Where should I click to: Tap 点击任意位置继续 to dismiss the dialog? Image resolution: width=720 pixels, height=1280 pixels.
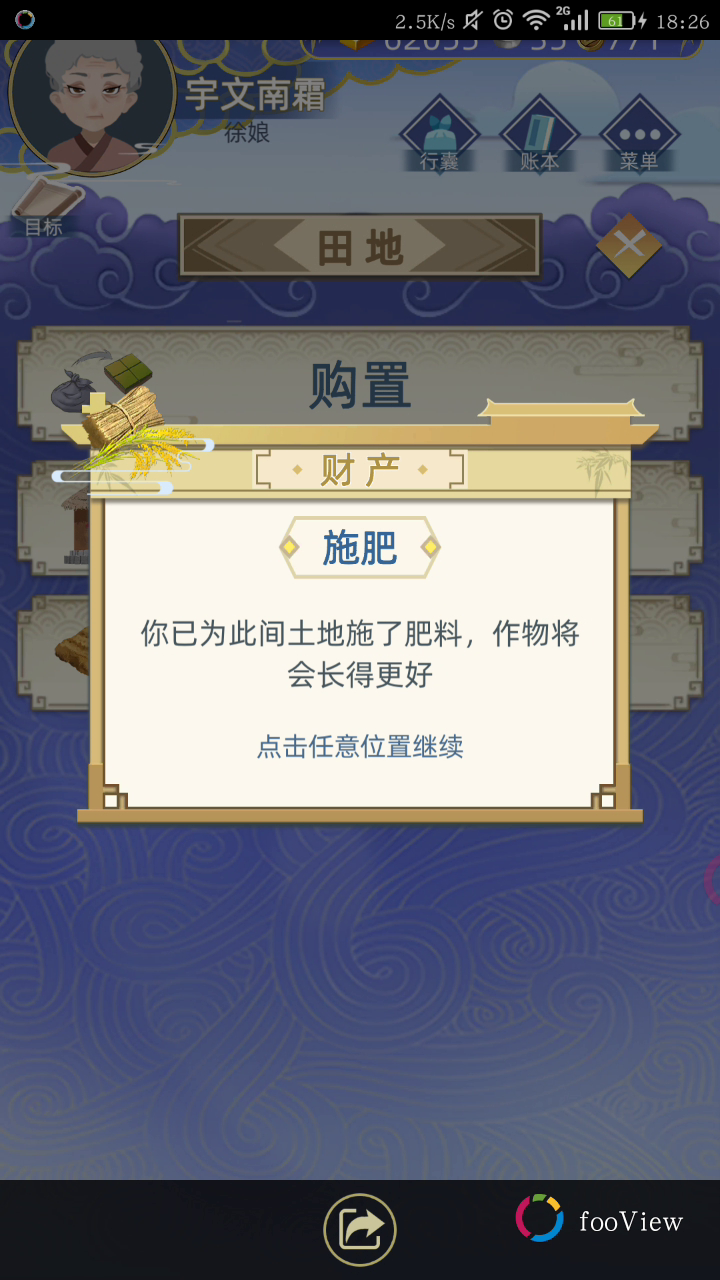coord(360,746)
